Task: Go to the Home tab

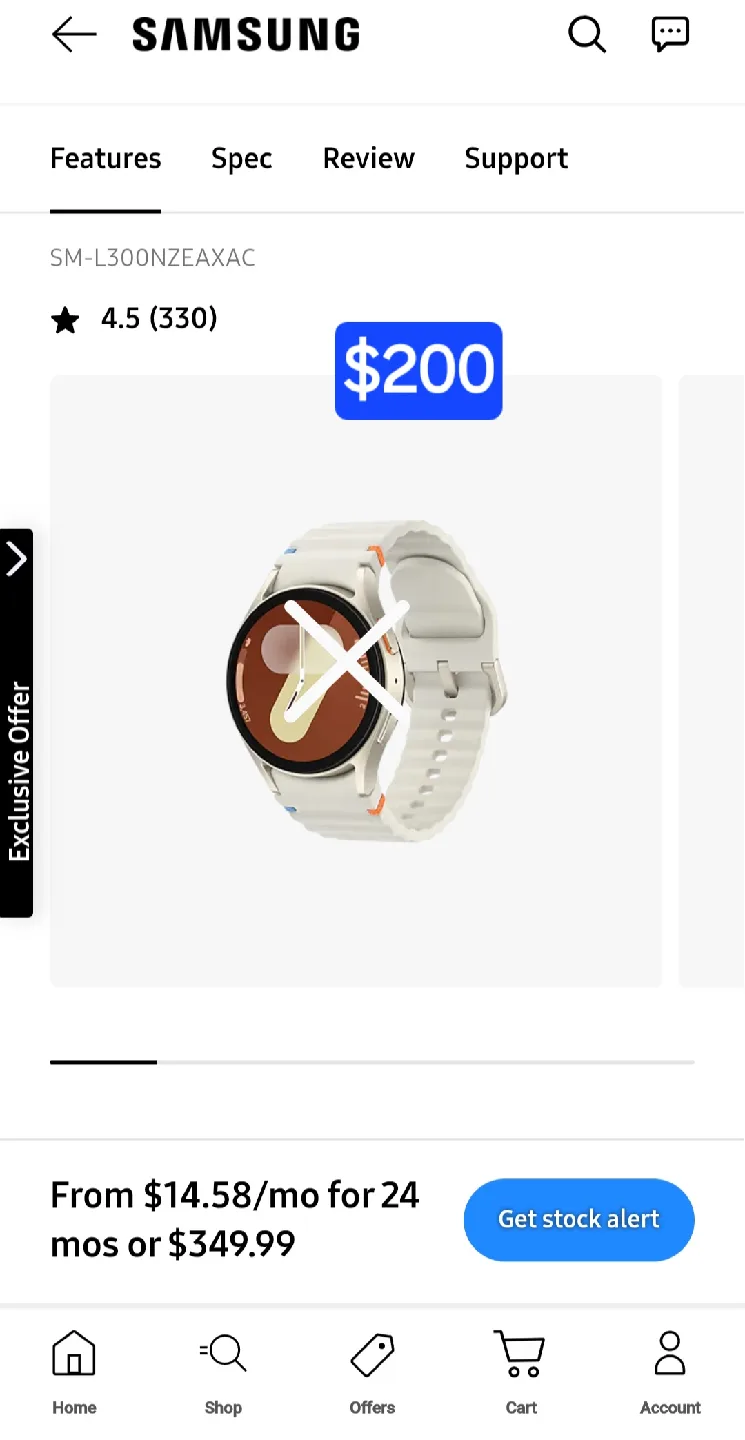Action: coord(74,1372)
